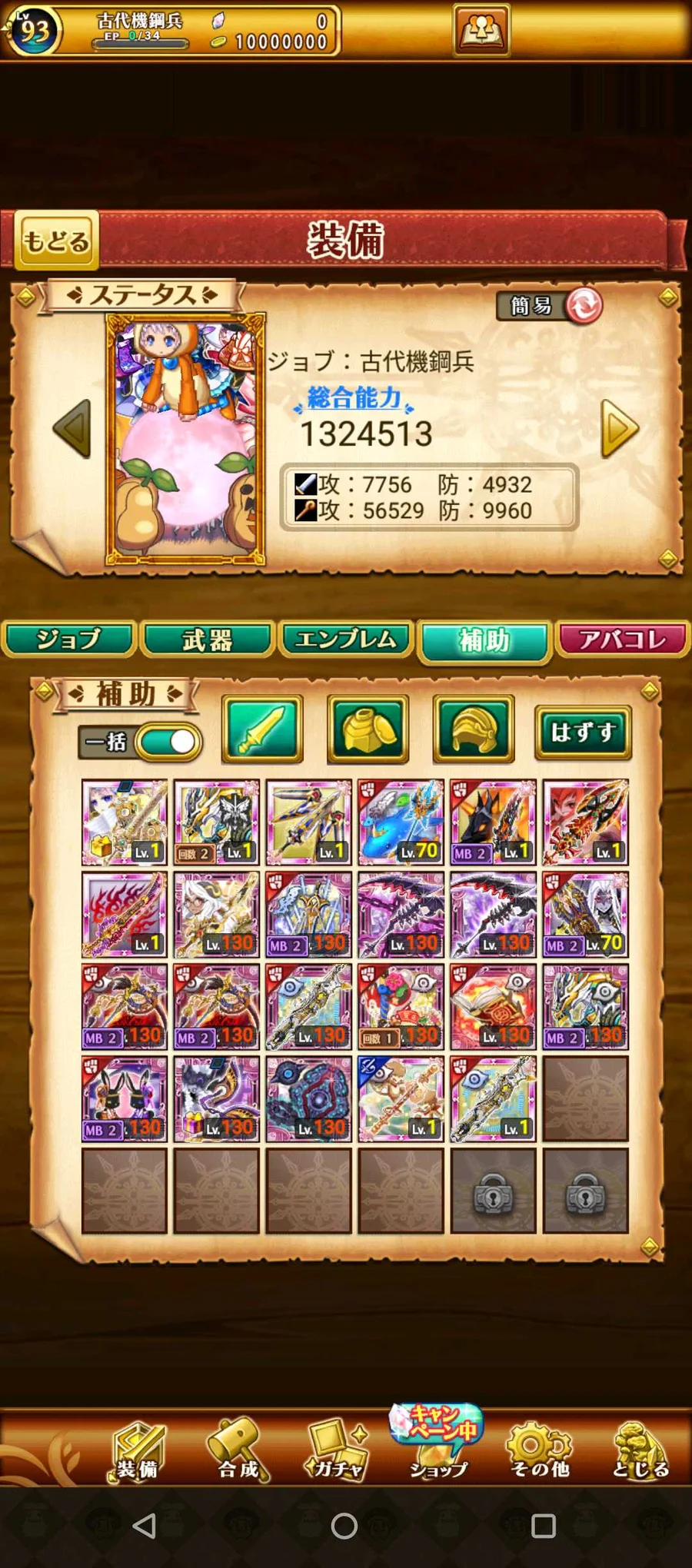Select the helmet filter button
692x1568 pixels.
coord(473,729)
